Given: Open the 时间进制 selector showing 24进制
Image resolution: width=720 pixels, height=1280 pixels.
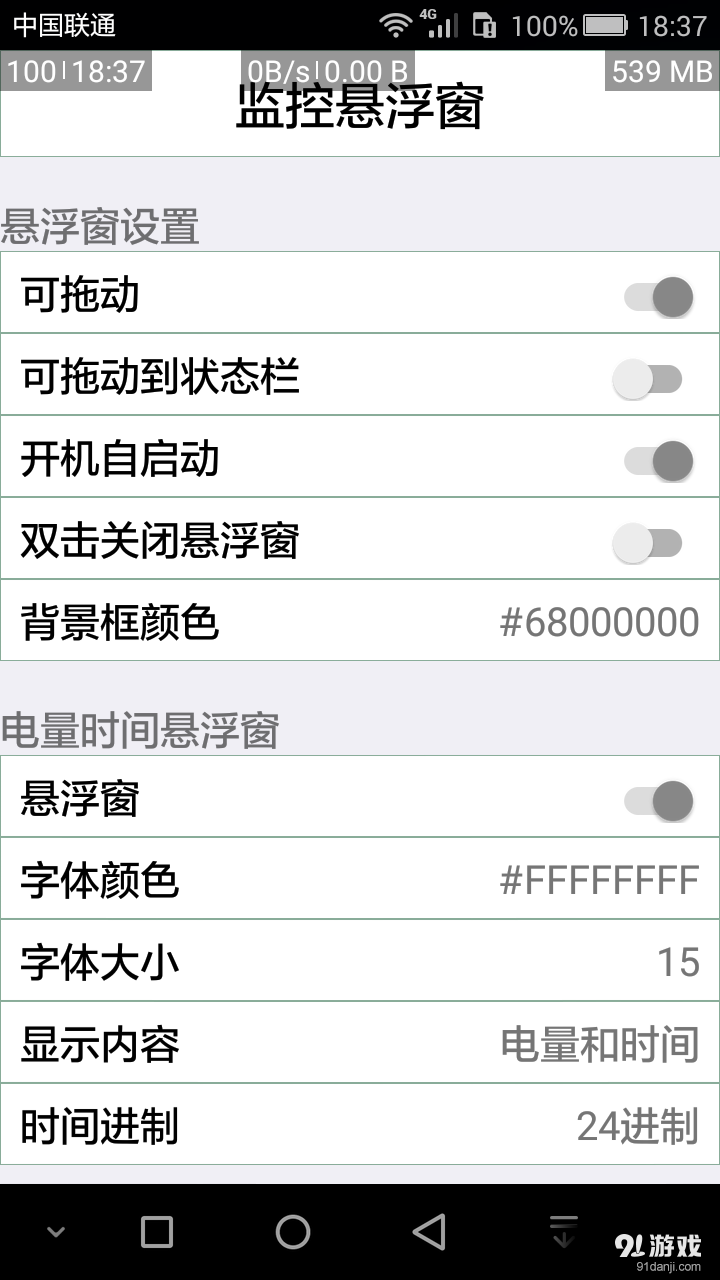Looking at the screenshot, I should (x=360, y=1126).
